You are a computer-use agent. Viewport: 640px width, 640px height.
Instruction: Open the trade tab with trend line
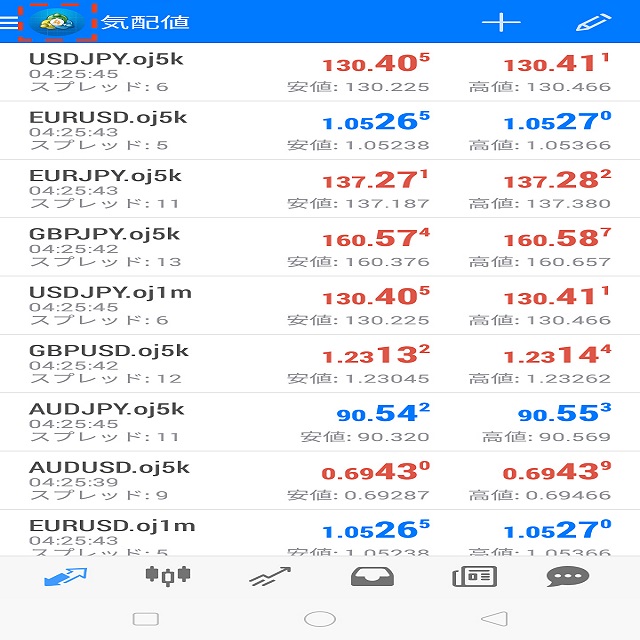[x=270, y=577]
